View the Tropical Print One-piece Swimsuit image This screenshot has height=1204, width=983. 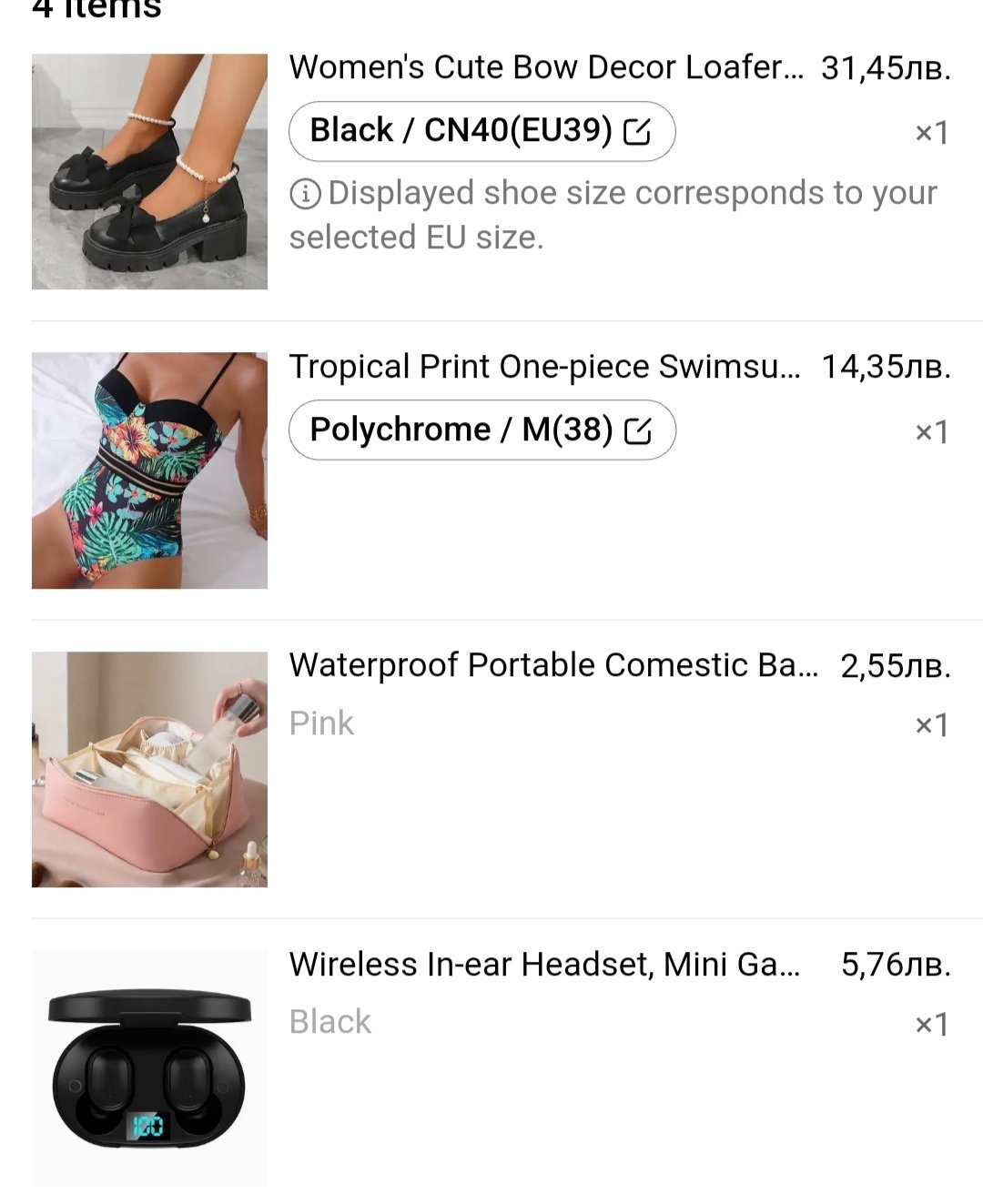pos(149,470)
